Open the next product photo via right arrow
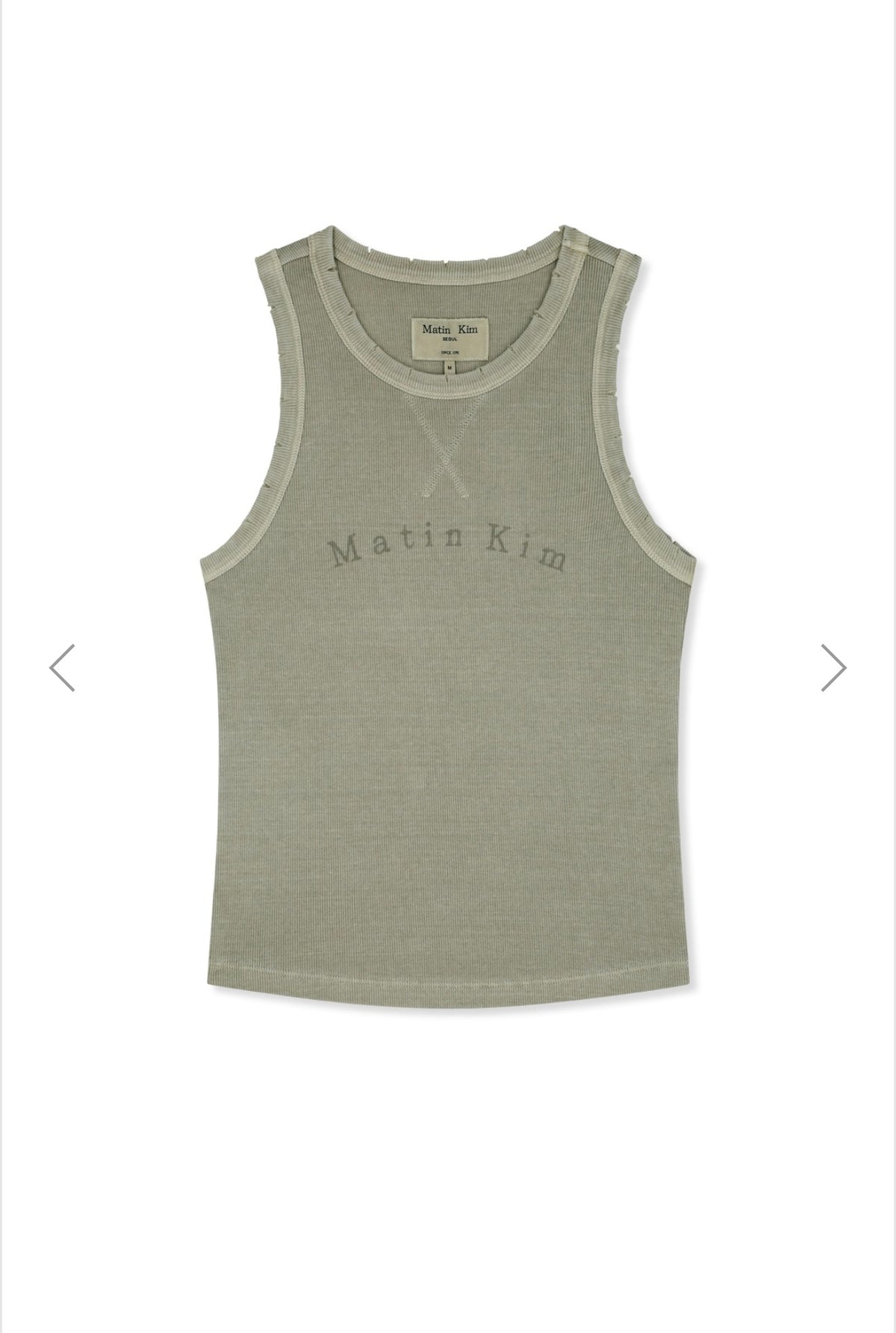The image size is (896, 1333). tap(834, 668)
